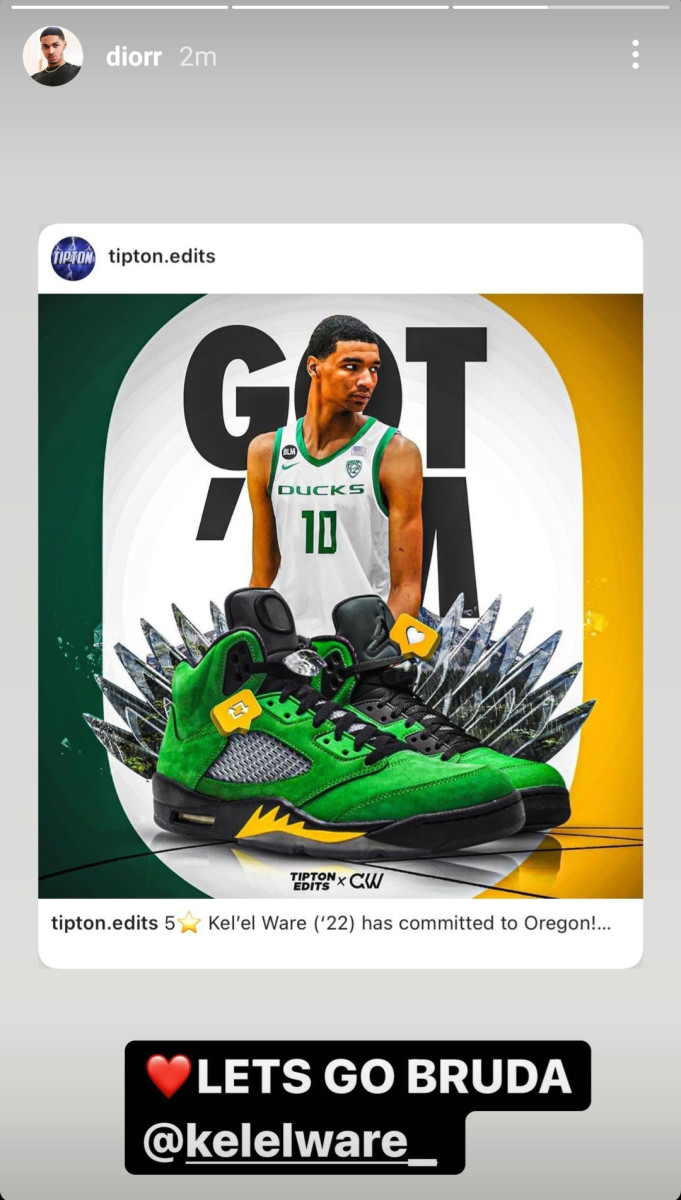Tap the diorr username

coord(133,57)
